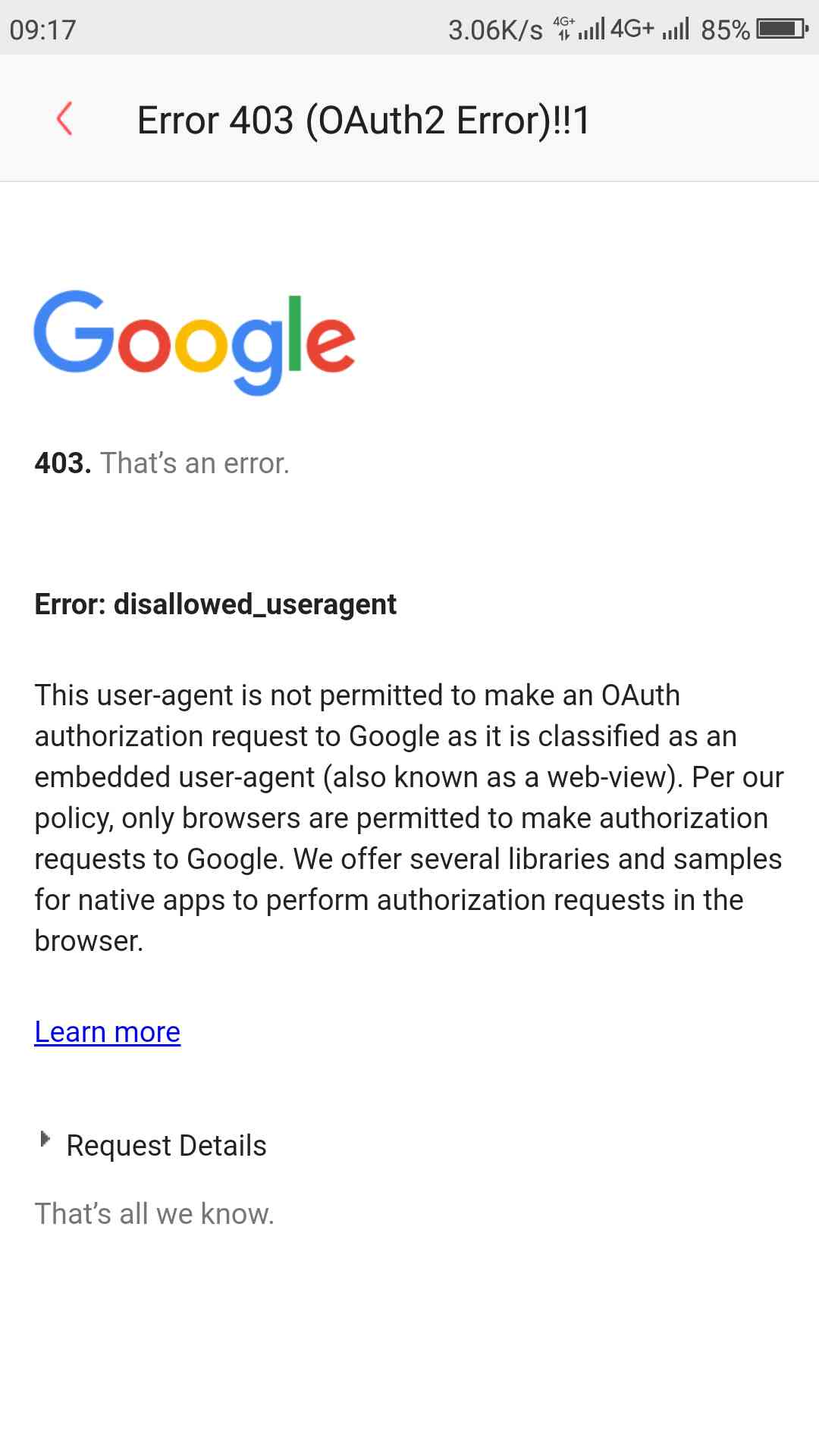Open the Learn more link
The image size is (819, 1456).
108,1032
